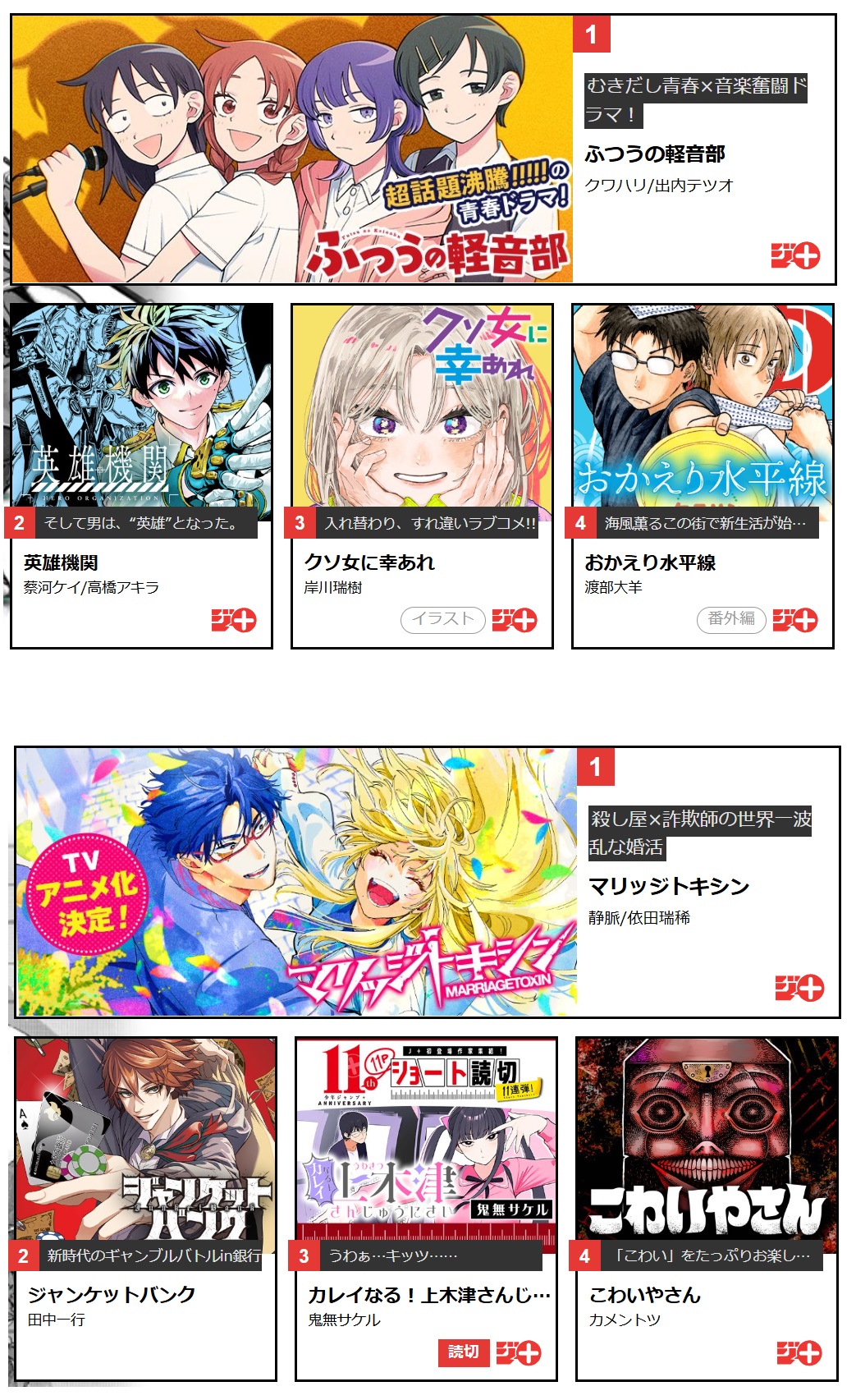Open the ふつうの軽音部 ranking card
This screenshot has width=856, height=1400.
tap(423, 150)
